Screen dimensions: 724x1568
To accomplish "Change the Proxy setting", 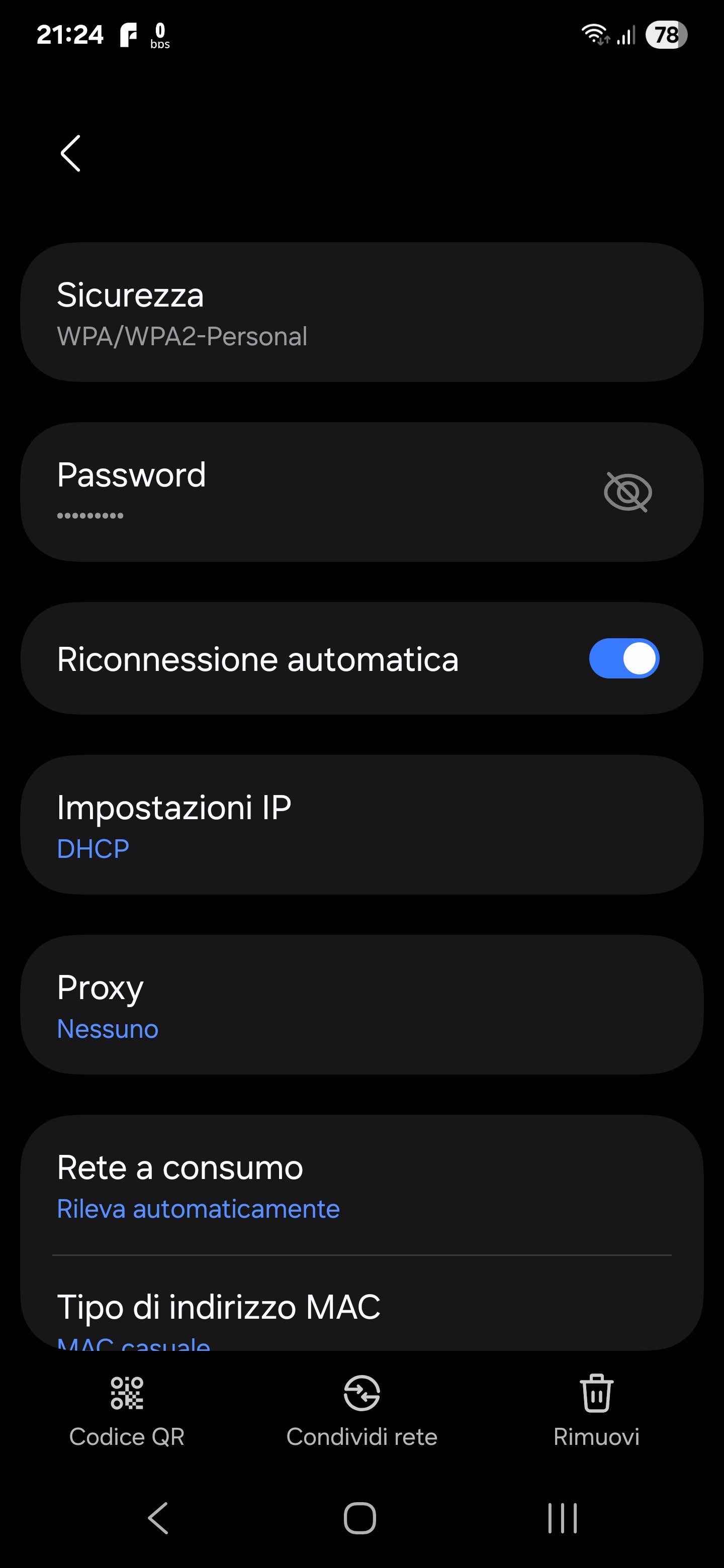I will [361, 1005].
